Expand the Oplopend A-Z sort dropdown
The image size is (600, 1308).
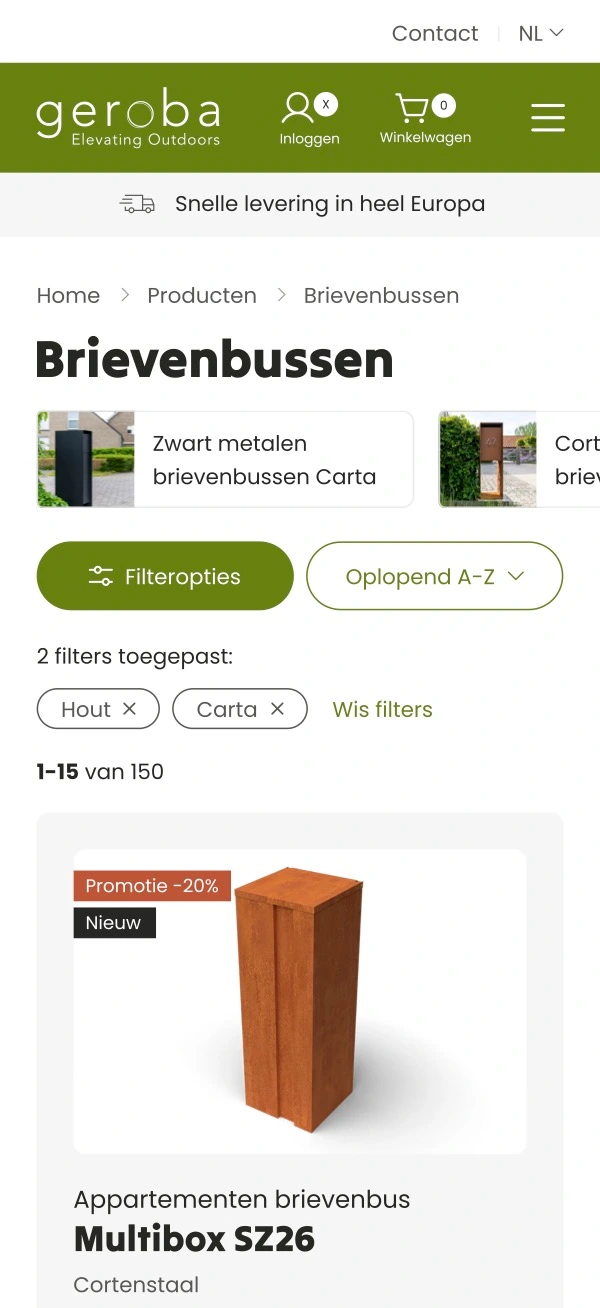pos(434,576)
